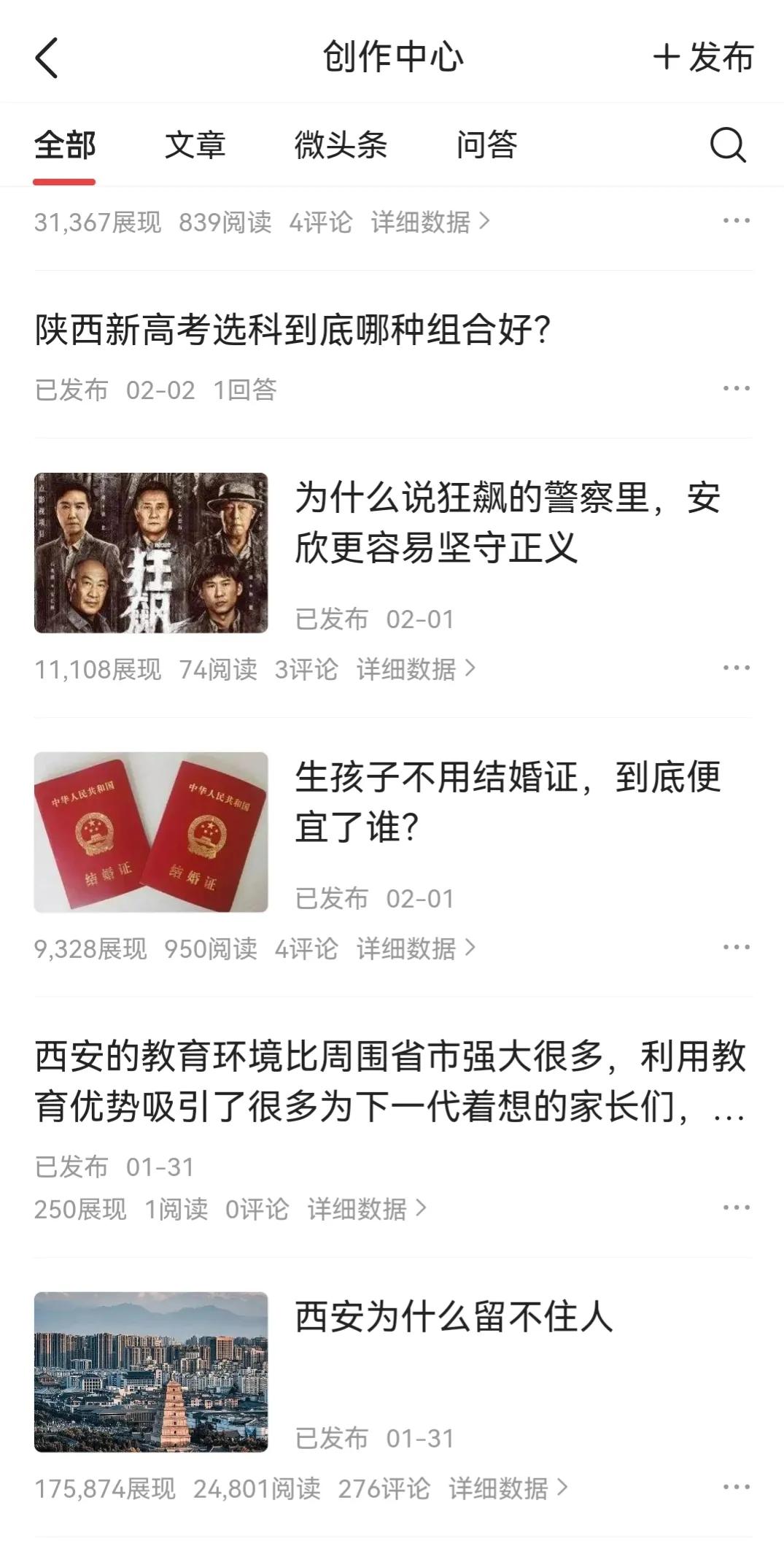The width and height of the screenshot is (784, 1565).
Task: Open the 陕西新高考选科 question title
Action: pos(292,330)
